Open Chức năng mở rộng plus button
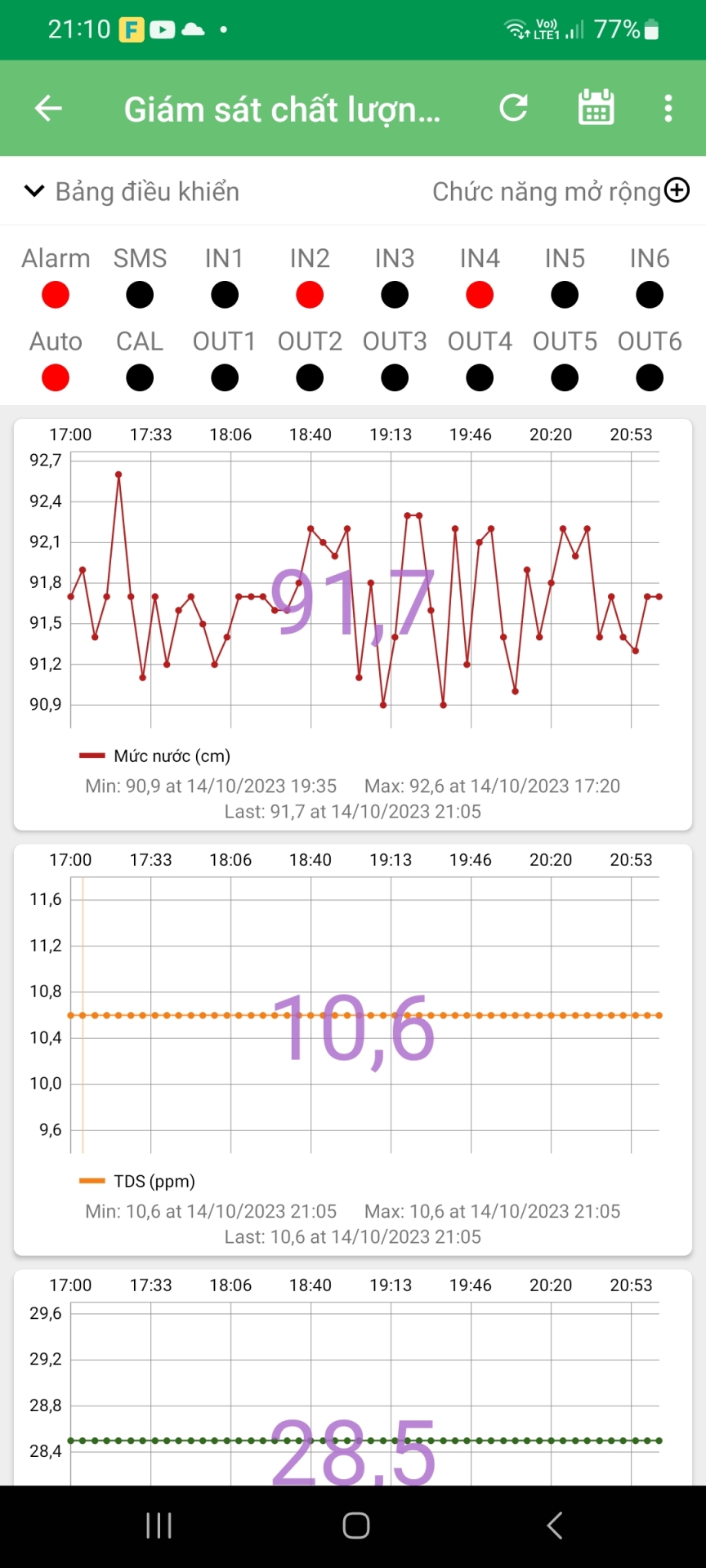The height and width of the screenshot is (1568, 706). (677, 190)
